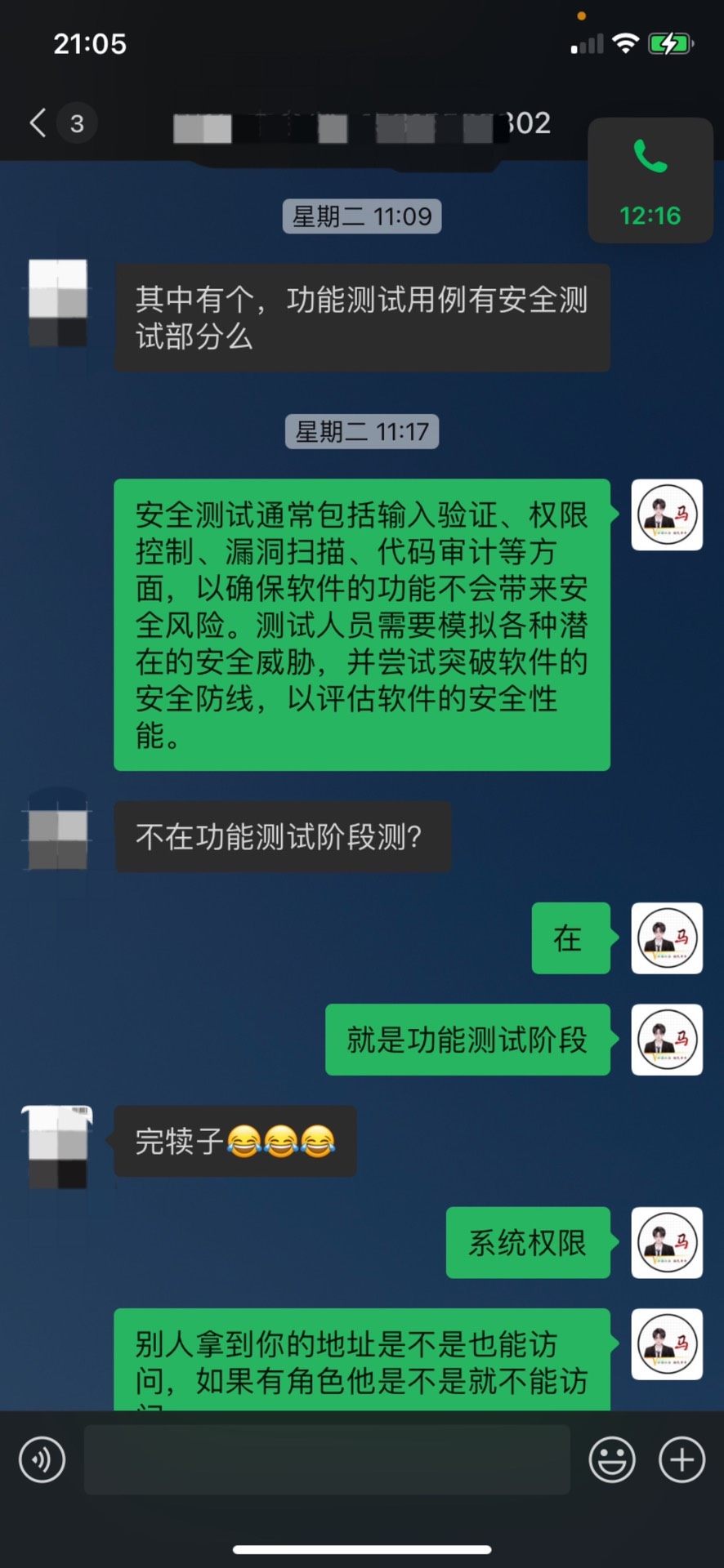The height and width of the screenshot is (1568, 724).
Task: Focus the message text field
Action: (x=327, y=1459)
